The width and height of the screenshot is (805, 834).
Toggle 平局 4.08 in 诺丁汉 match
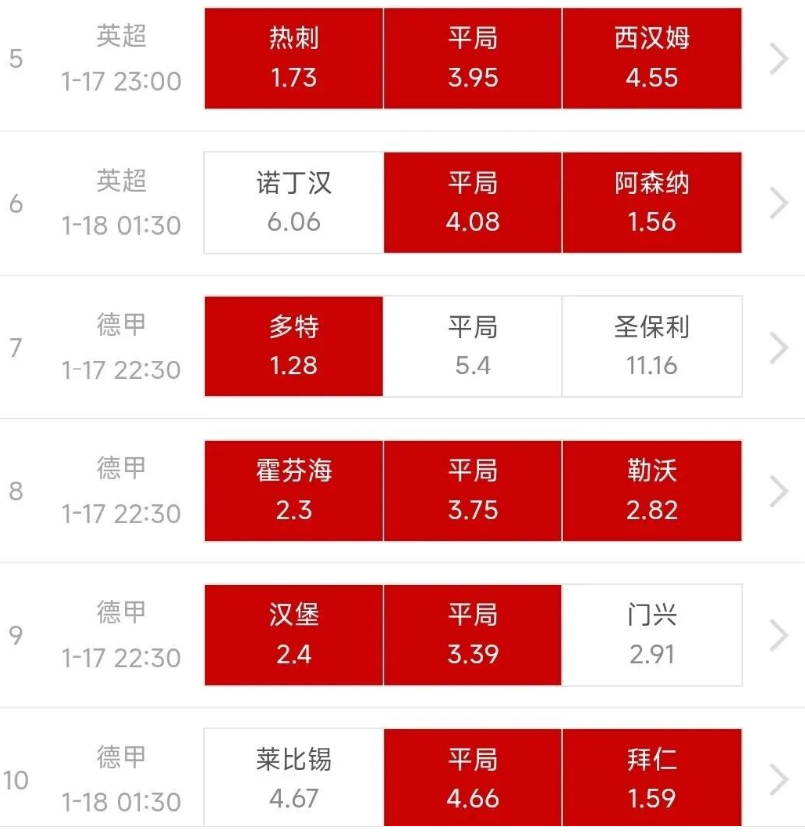(473, 202)
